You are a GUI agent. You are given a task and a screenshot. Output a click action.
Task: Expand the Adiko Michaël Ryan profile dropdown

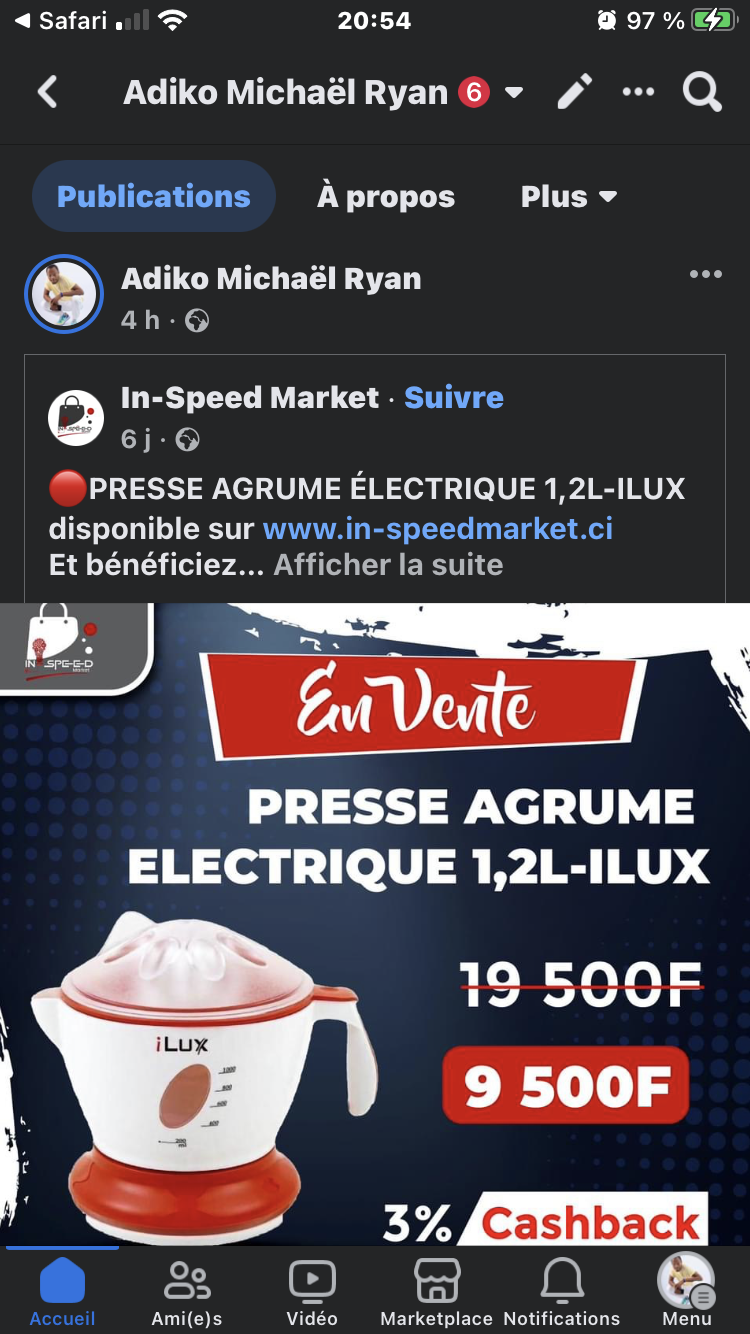click(x=514, y=93)
